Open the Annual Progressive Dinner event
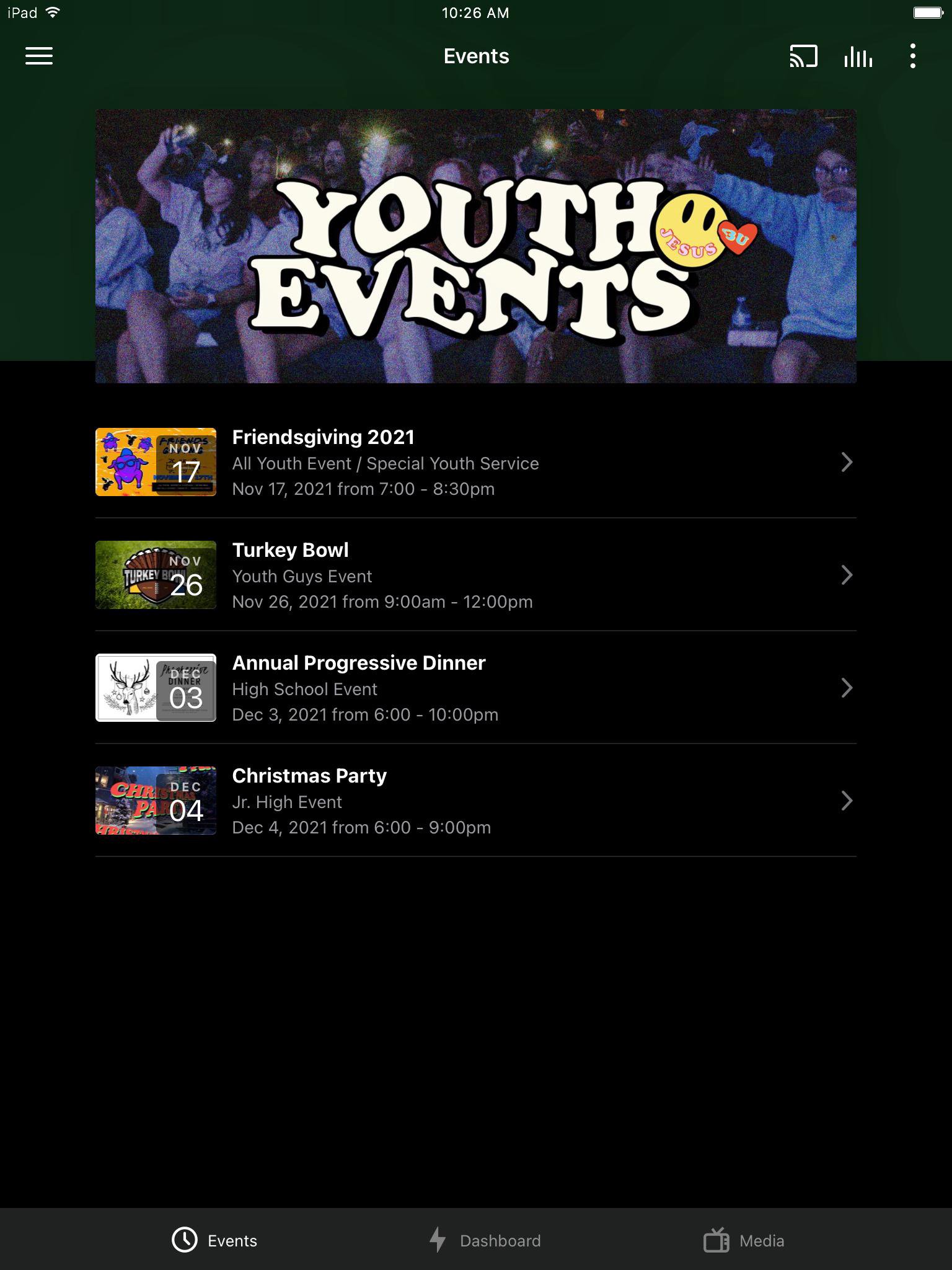The width and height of the screenshot is (952, 1270). click(x=475, y=688)
